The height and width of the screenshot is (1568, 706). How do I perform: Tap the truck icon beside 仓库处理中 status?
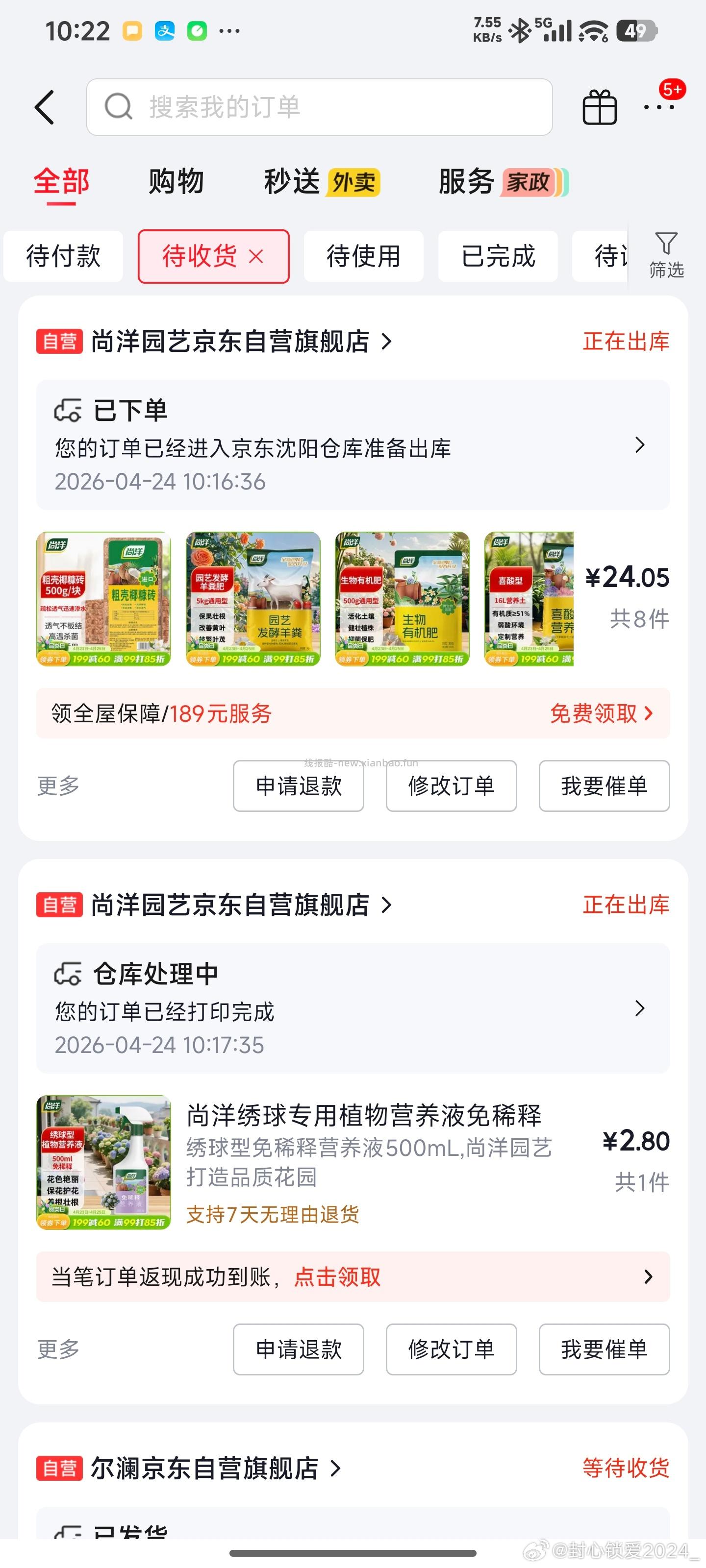pos(69,974)
